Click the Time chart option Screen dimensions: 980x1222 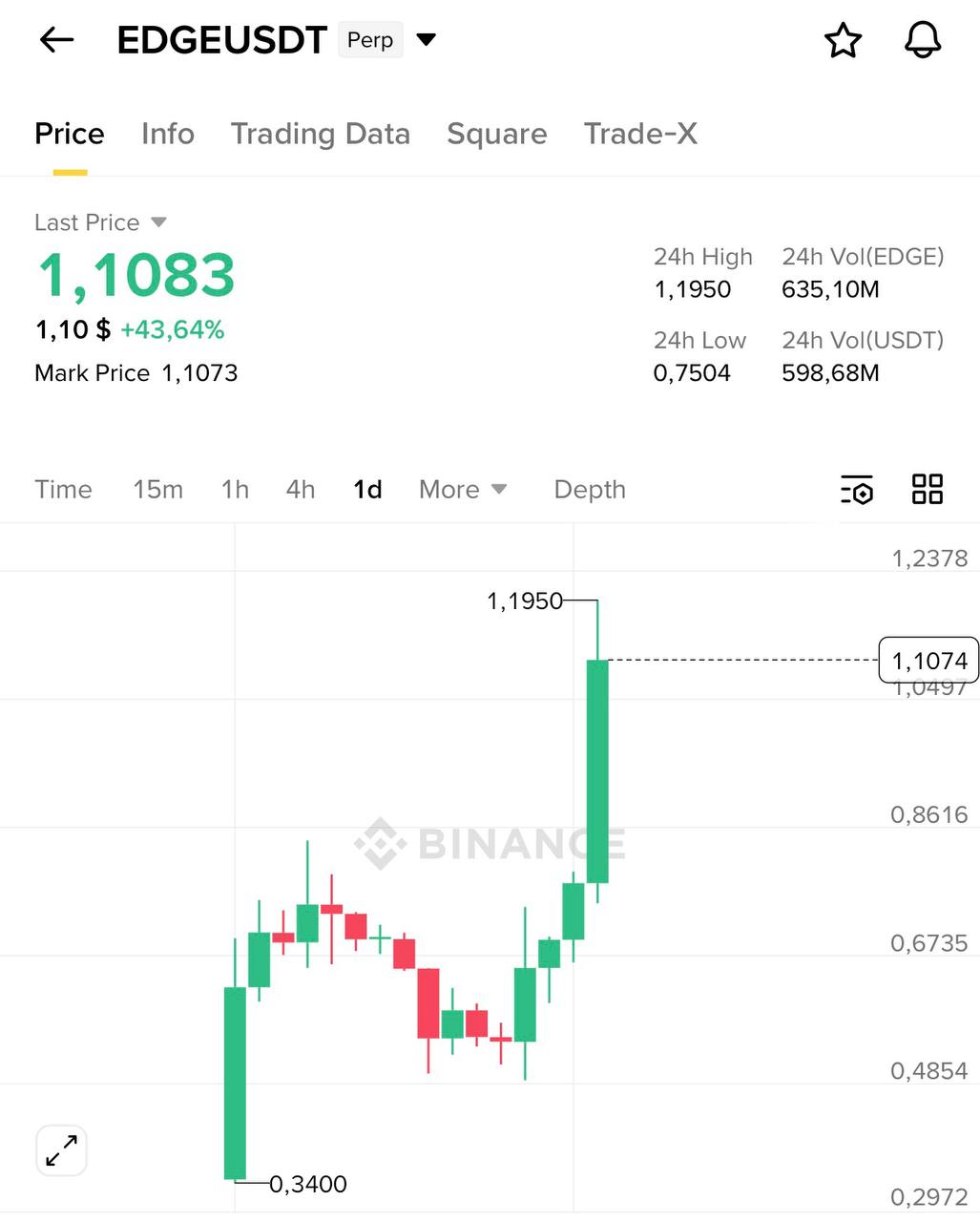pyautogui.click(x=63, y=490)
